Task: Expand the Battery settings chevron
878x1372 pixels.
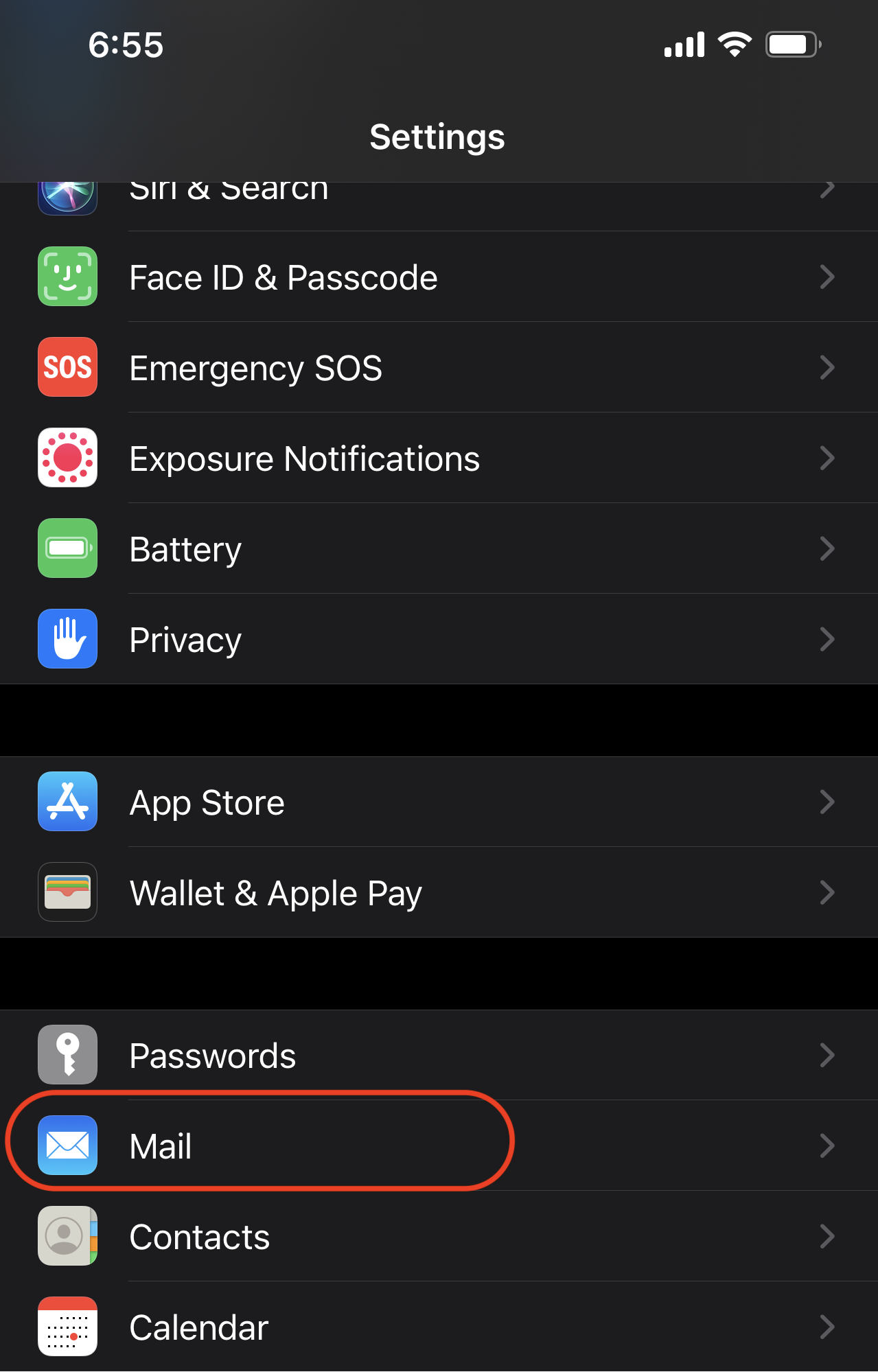Action: pos(827,548)
